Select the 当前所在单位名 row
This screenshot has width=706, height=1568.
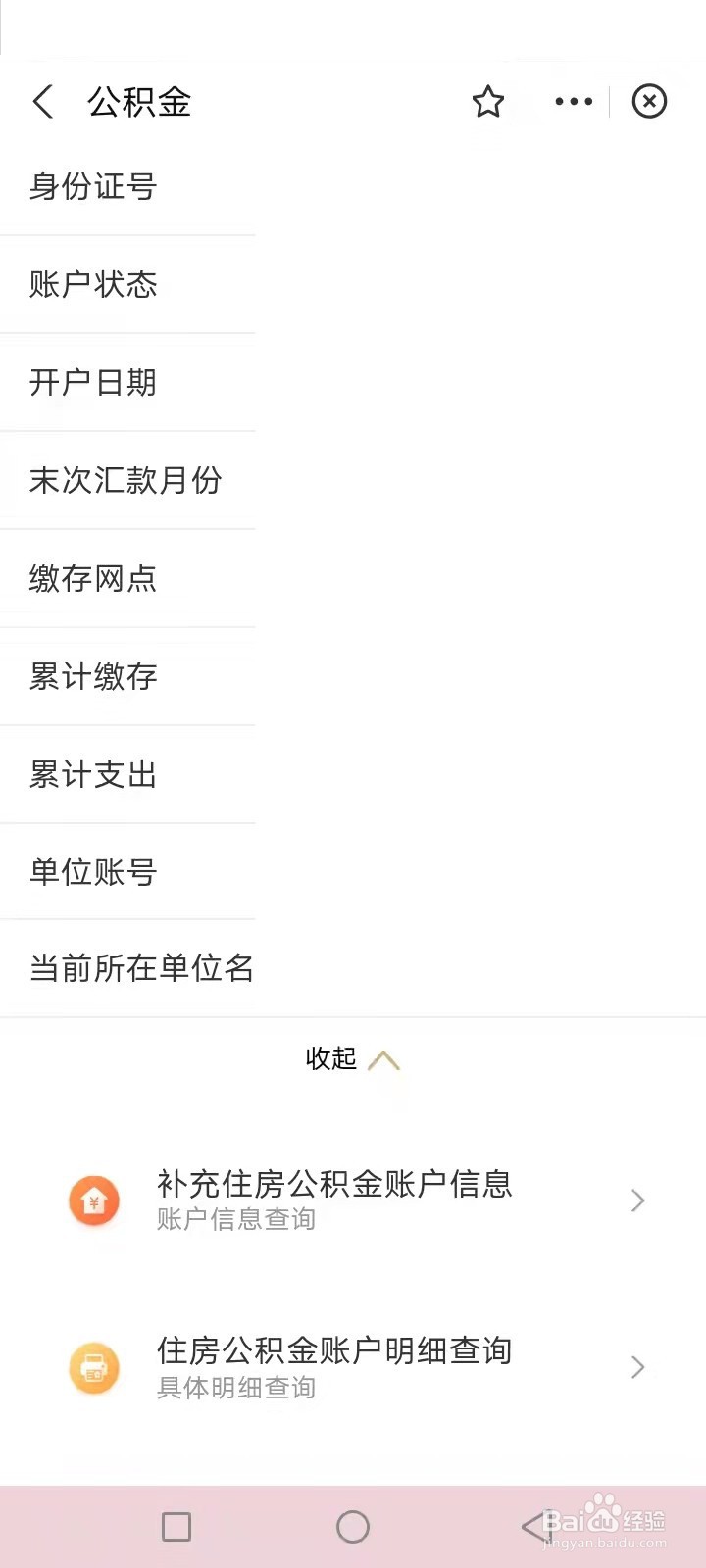(x=140, y=968)
